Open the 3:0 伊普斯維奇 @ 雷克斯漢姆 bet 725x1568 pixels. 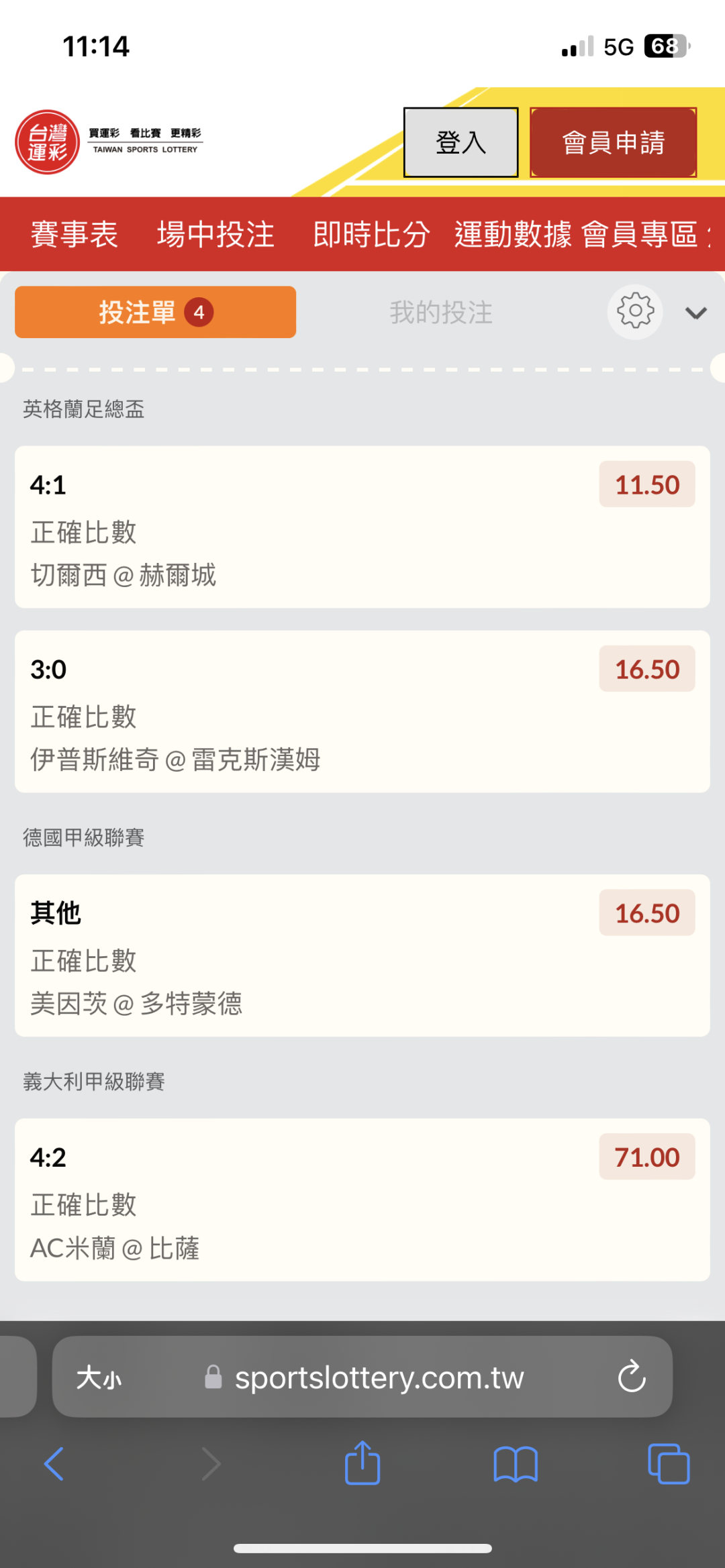(362, 711)
